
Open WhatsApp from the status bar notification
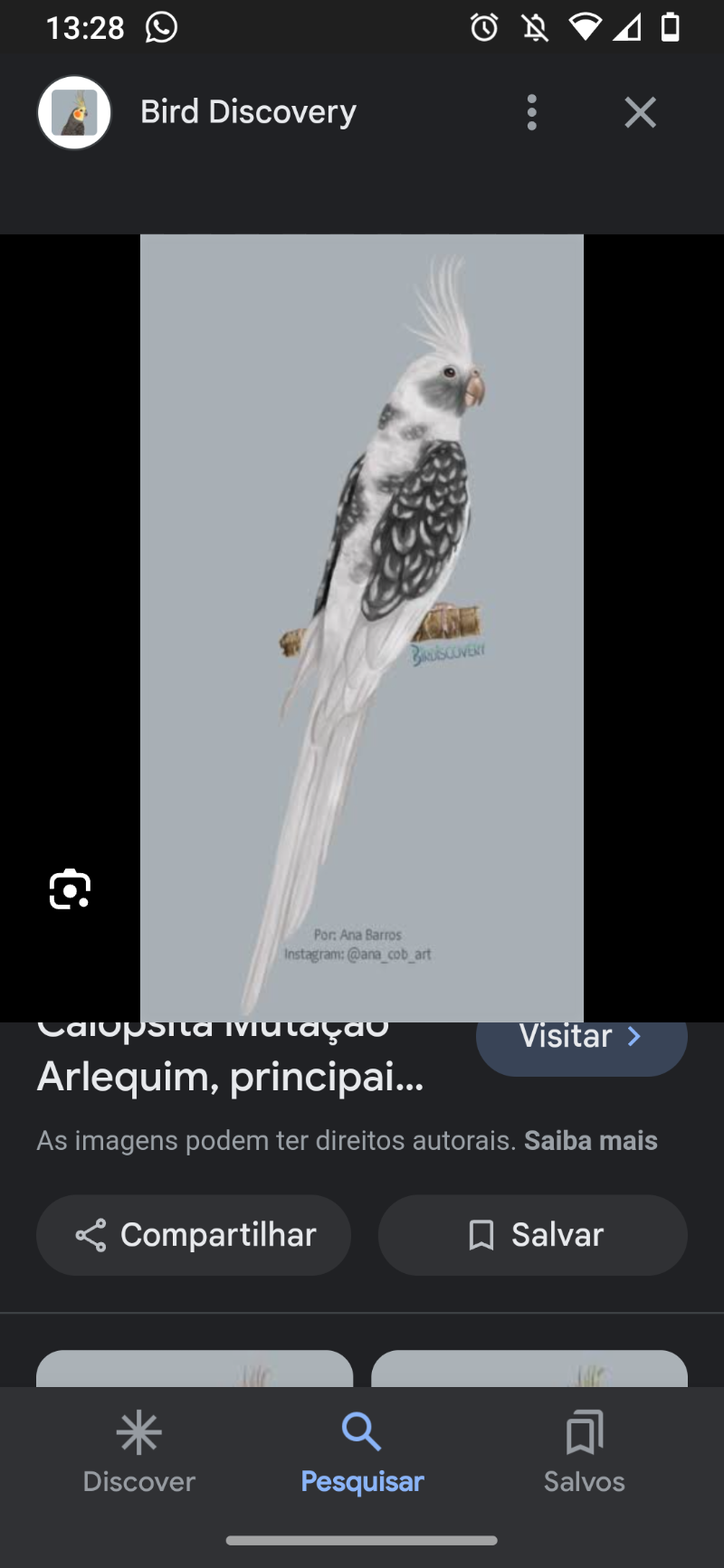coord(161,26)
